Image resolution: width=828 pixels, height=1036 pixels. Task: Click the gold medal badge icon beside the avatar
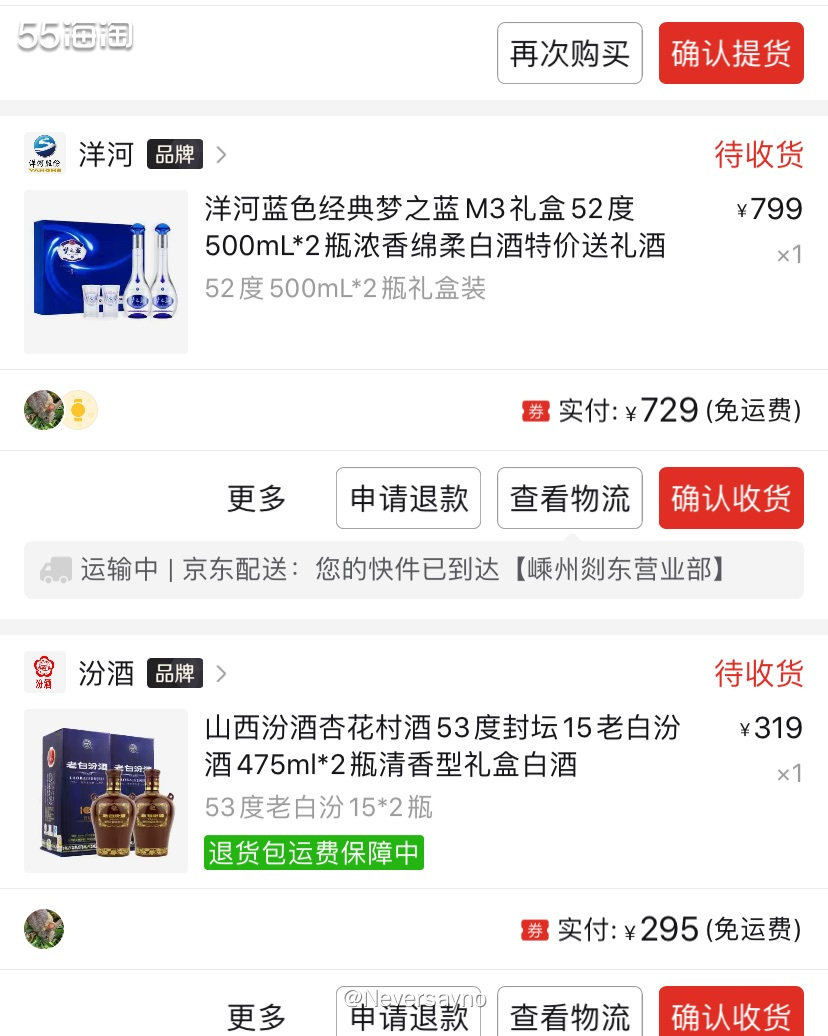79,410
